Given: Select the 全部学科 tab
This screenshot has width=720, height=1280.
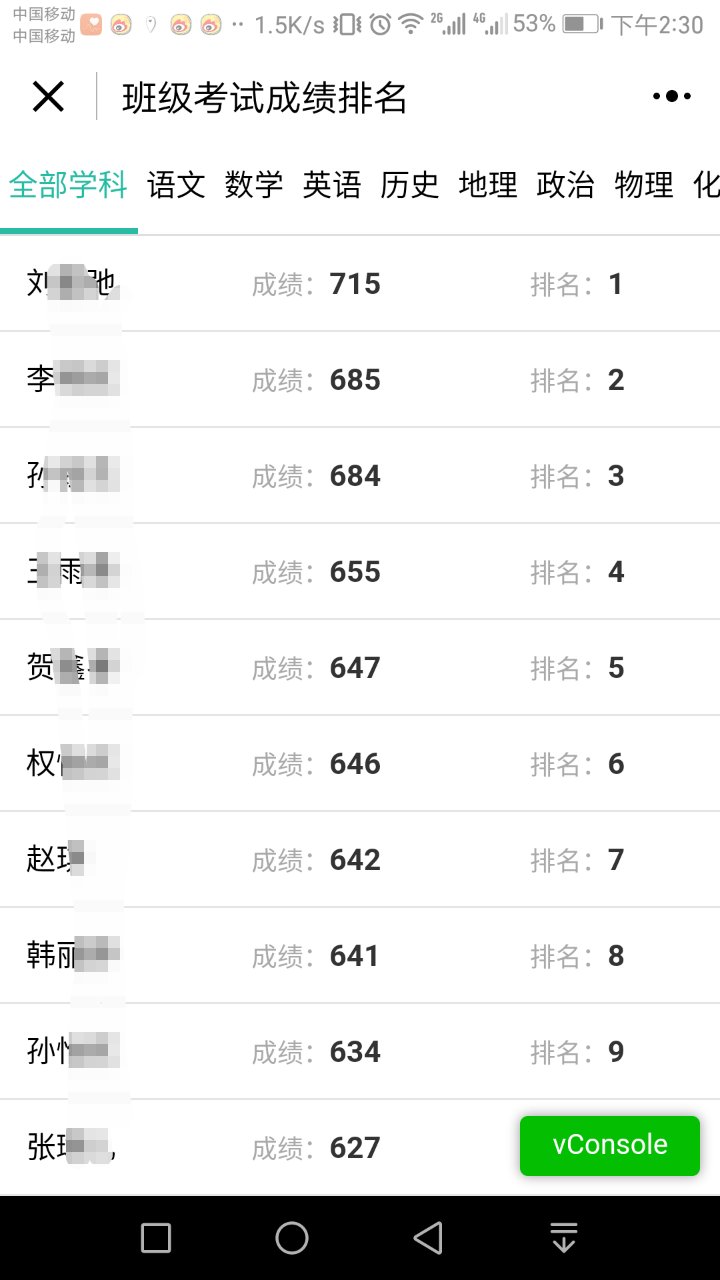Looking at the screenshot, I should point(69,185).
